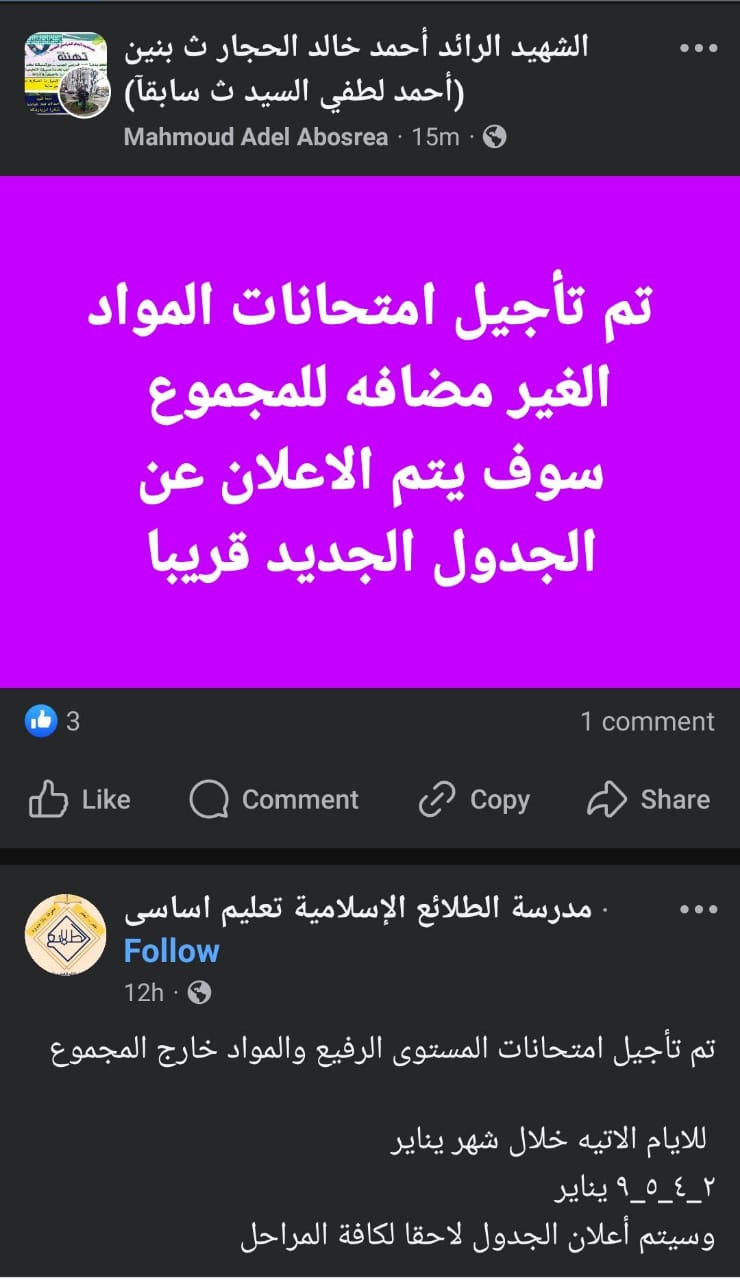This screenshot has width=740, height=1280.
Task: Open overflow menu on the first post
Action: [x=698, y=48]
